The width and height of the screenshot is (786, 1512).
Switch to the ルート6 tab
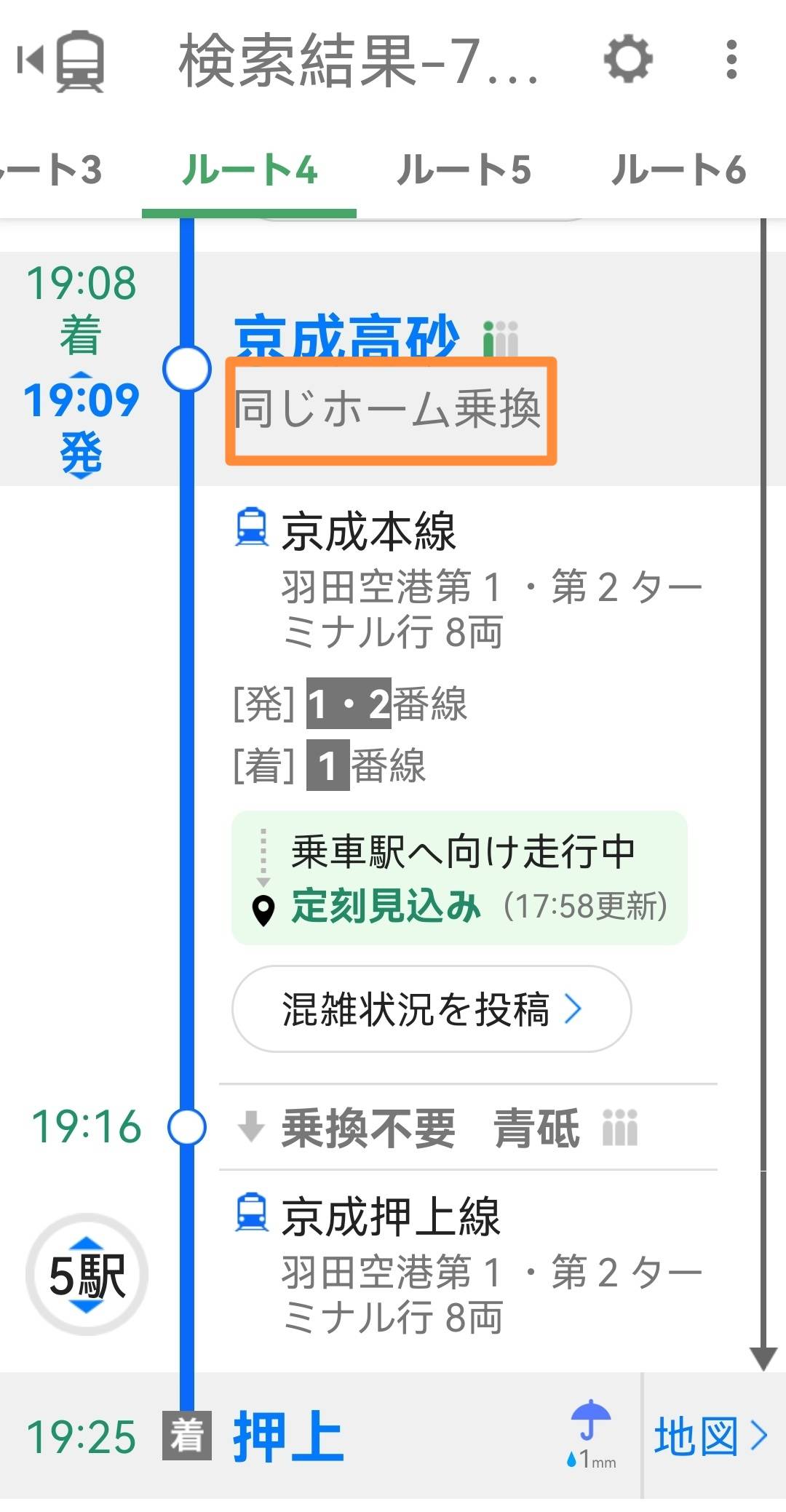tap(678, 171)
